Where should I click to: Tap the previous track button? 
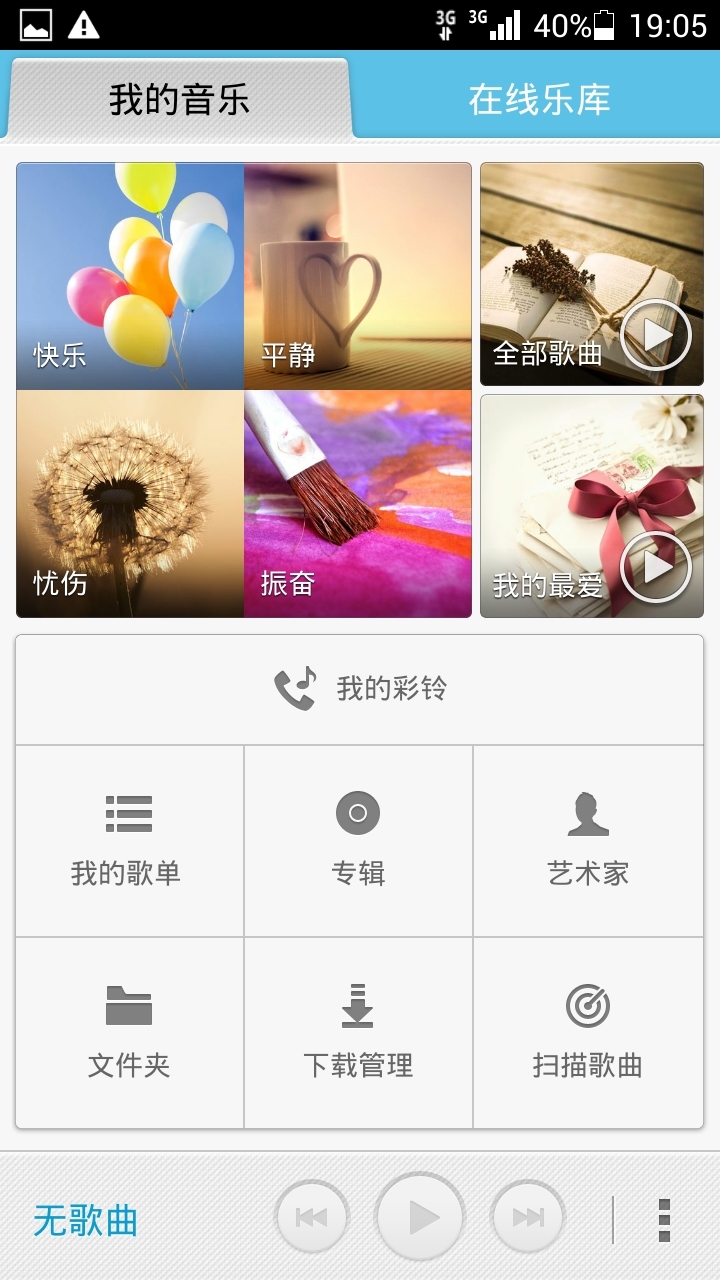312,1217
